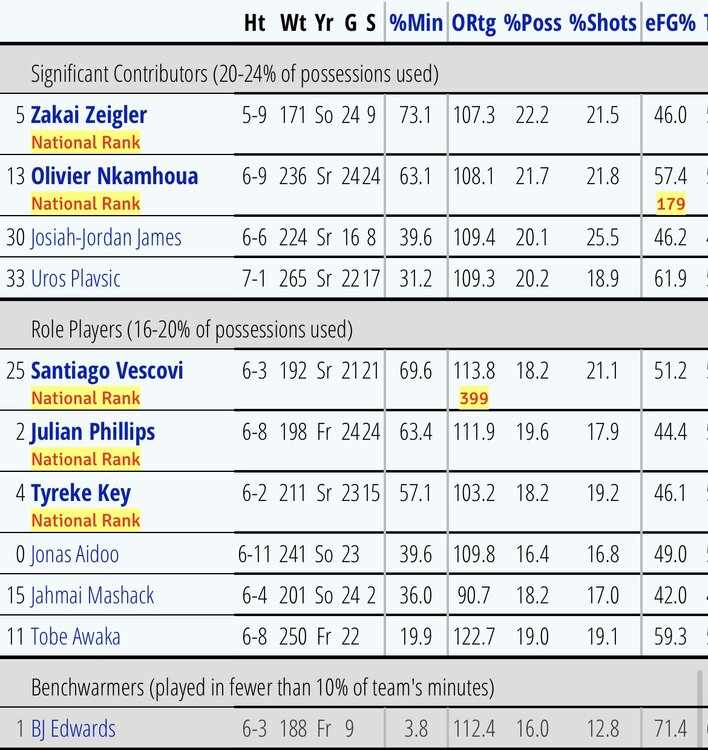Select the Julian Phillips link
Screen dimensions: 708x750
94,432
